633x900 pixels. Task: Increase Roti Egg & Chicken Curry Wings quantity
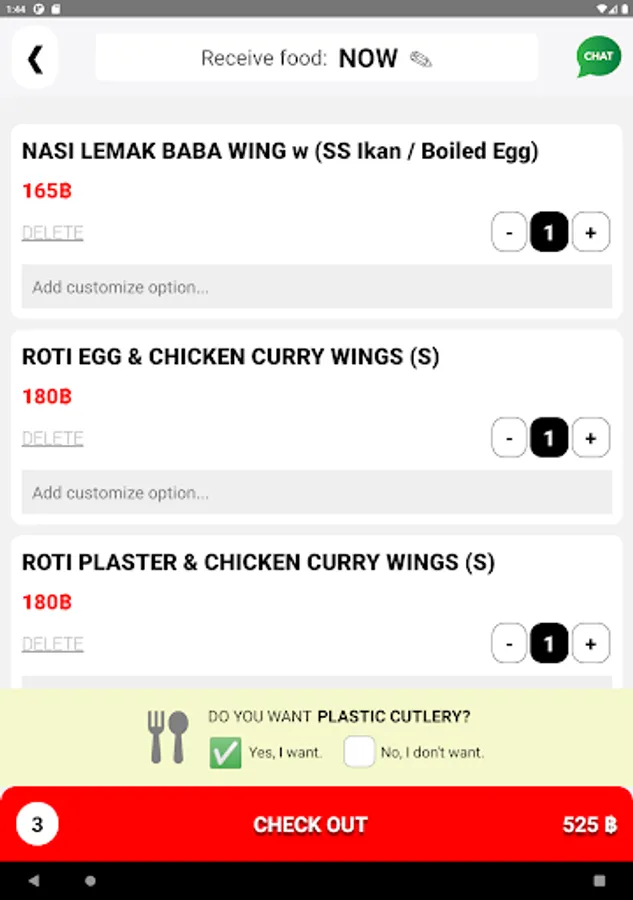click(590, 438)
